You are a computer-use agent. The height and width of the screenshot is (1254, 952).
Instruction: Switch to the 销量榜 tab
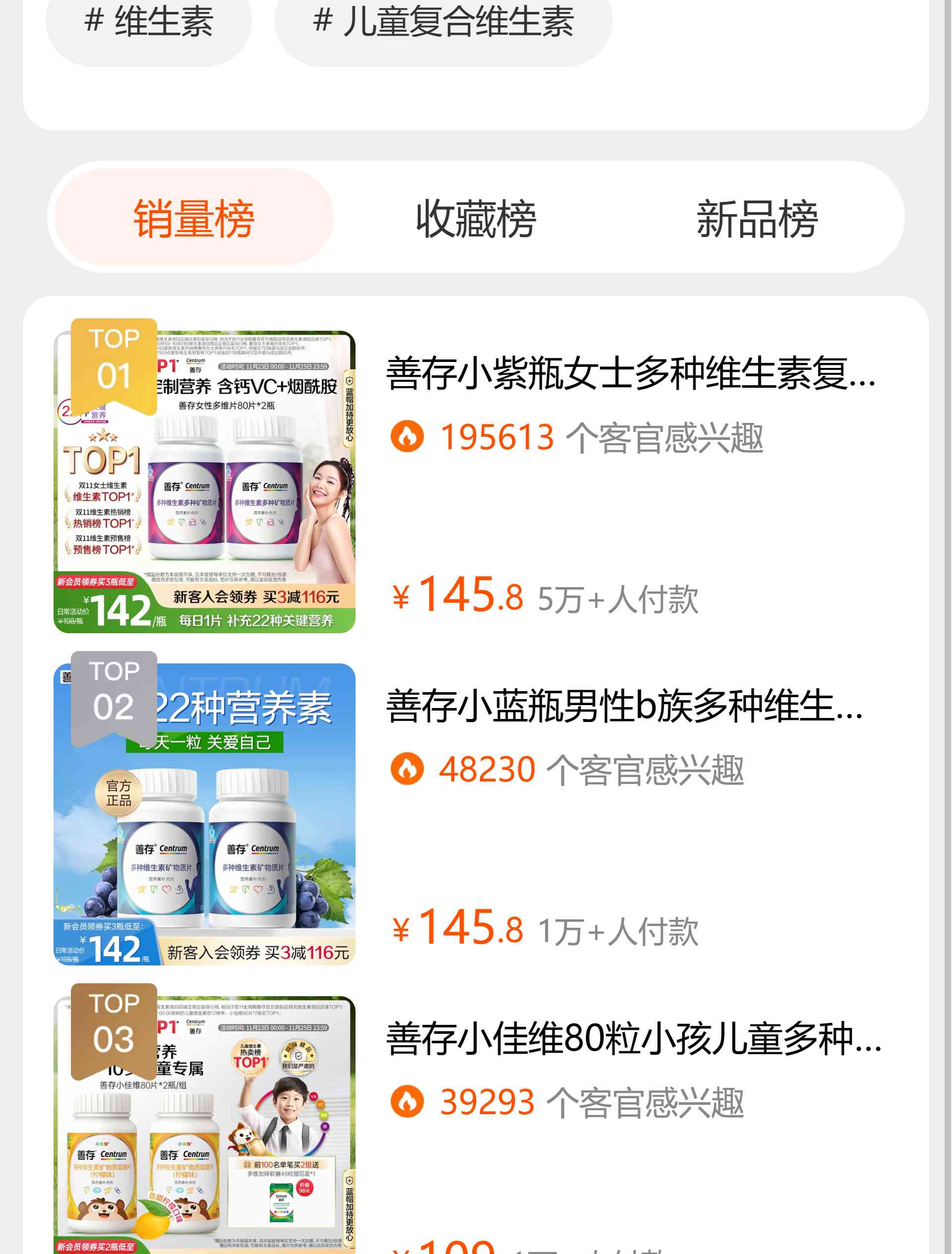[x=193, y=218]
